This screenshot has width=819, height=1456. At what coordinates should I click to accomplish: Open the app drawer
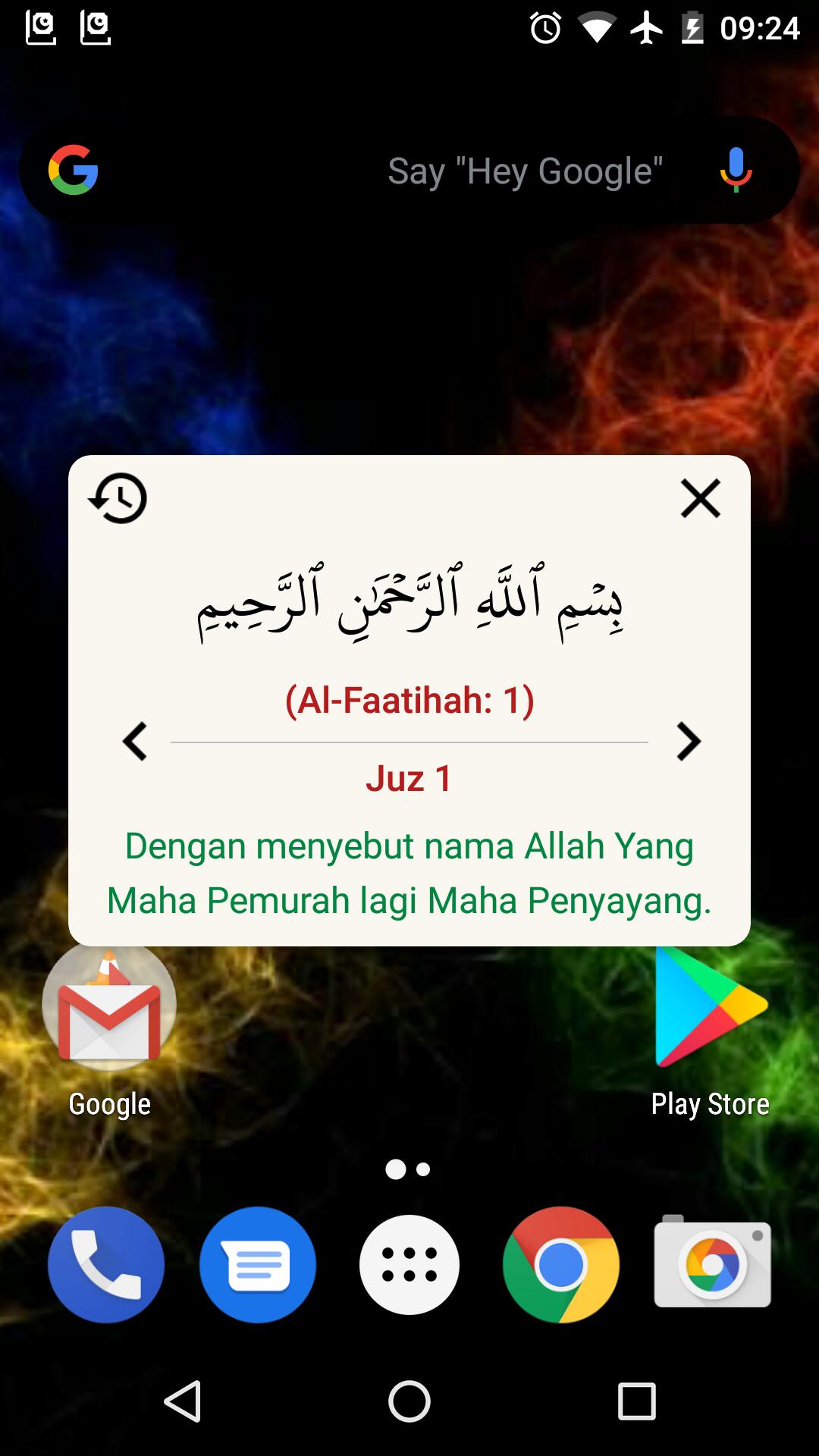[409, 1264]
